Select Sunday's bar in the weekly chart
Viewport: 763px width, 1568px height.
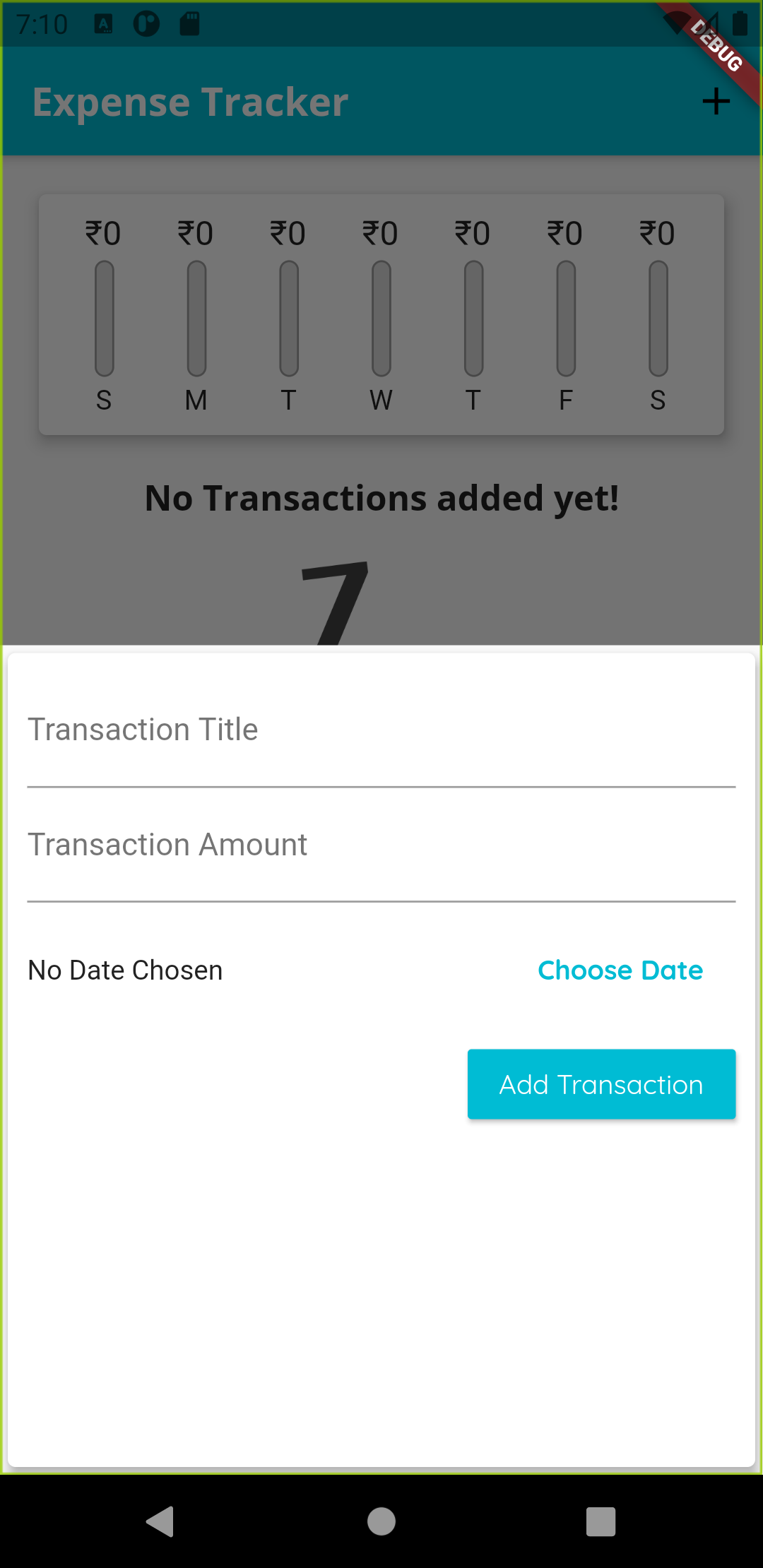pyautogui.click(x=103, y=316)
